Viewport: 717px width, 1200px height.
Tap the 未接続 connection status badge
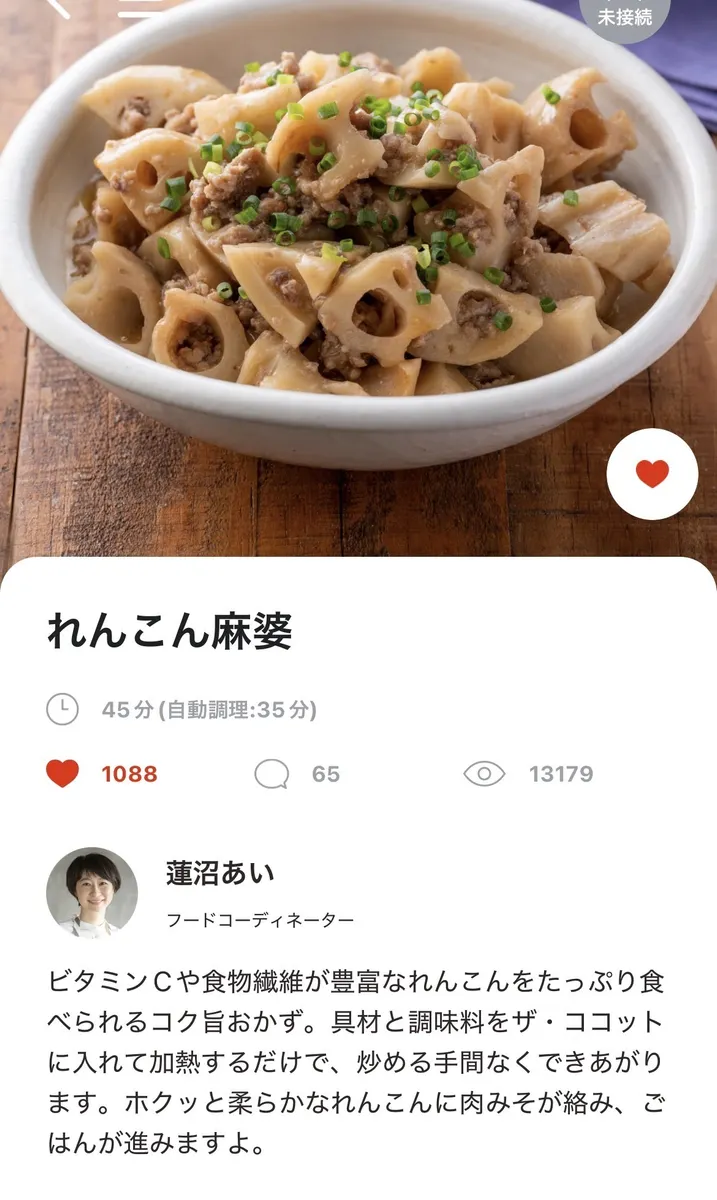pos(625,14)
